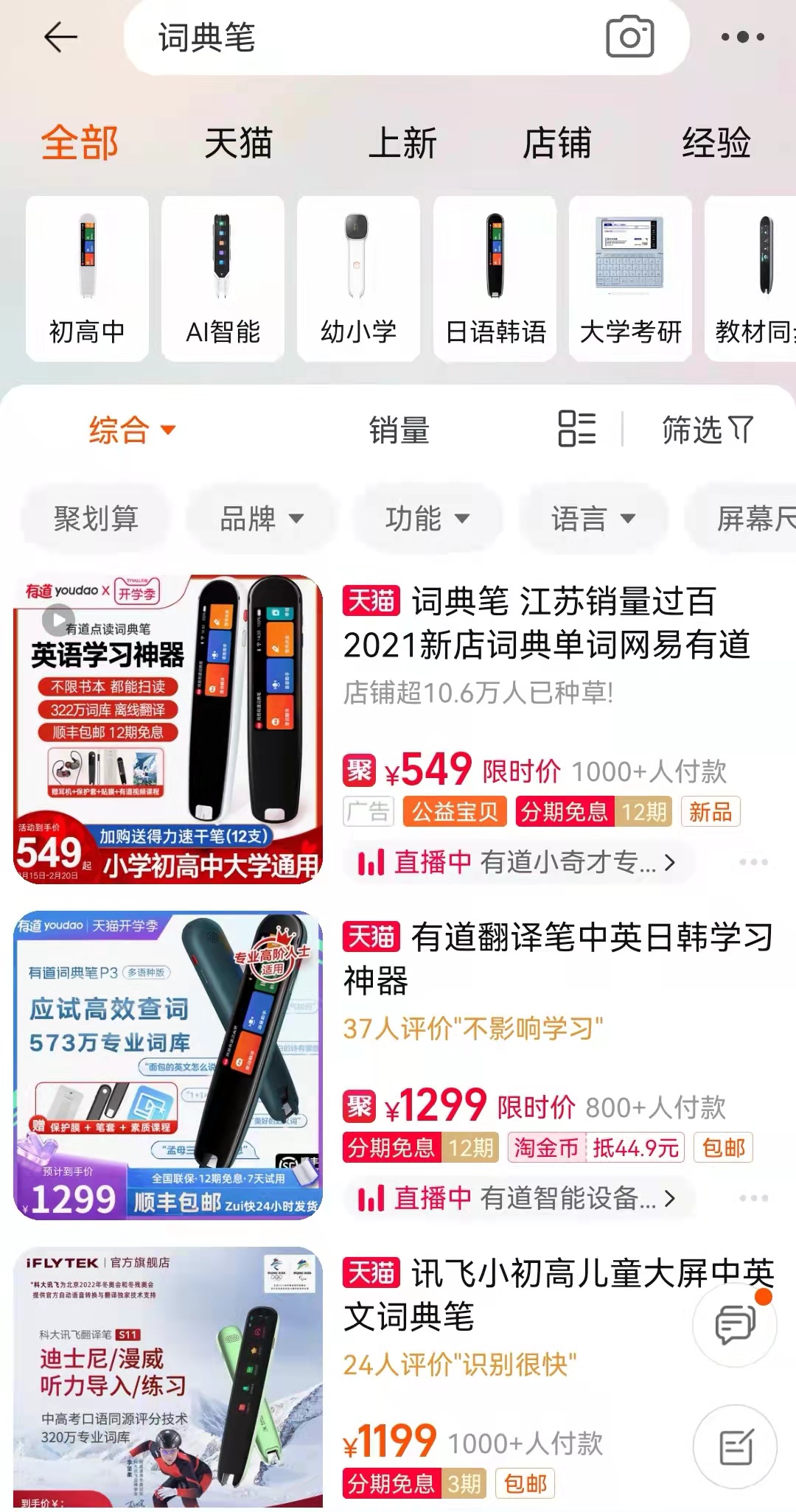Select the 初高中 category tile
Image resolution: width=796 pixels, height=1512 pixels.
click(x=87, y=279)
